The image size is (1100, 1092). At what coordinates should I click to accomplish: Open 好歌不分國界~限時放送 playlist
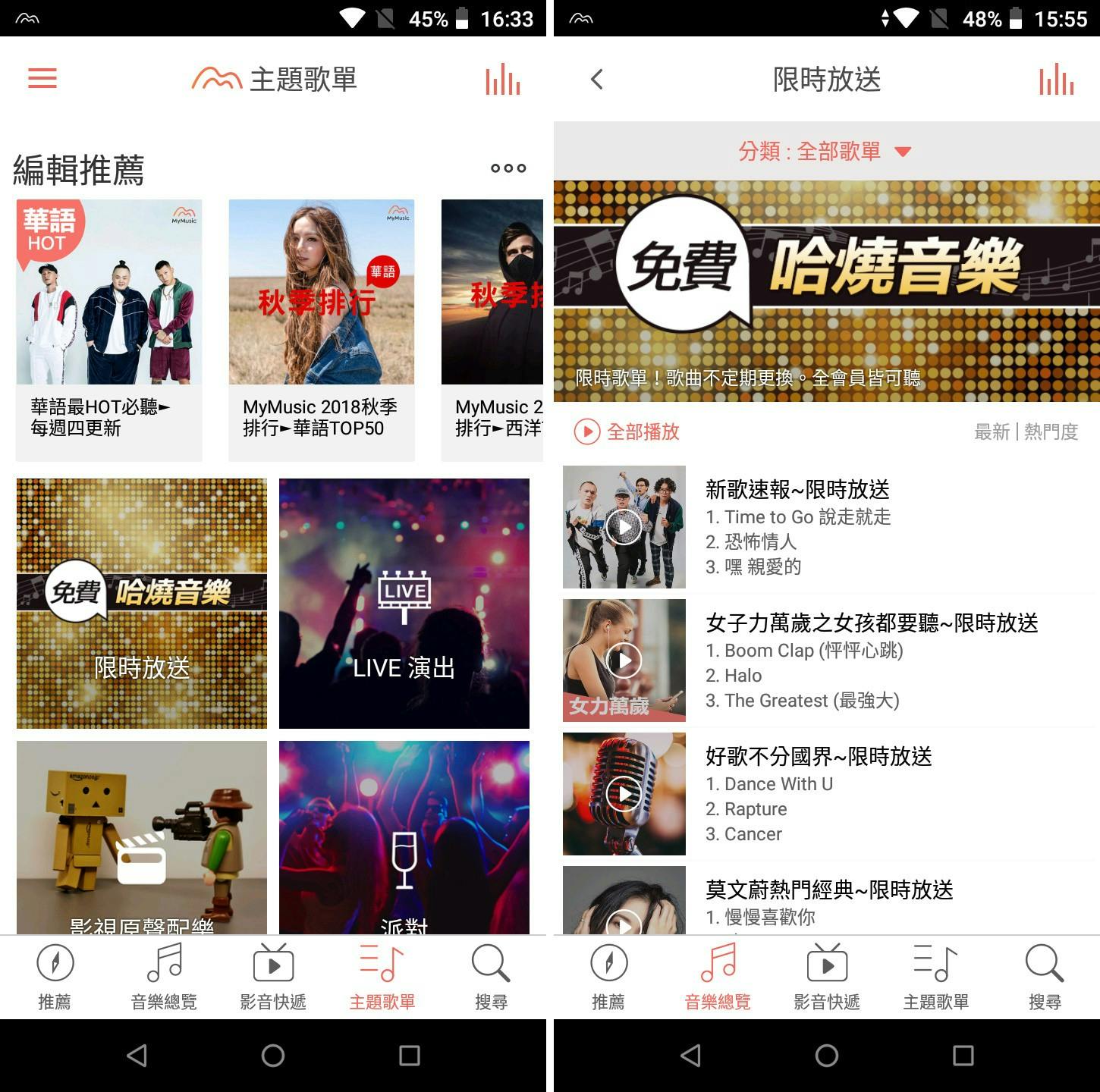tap(818, 757)
